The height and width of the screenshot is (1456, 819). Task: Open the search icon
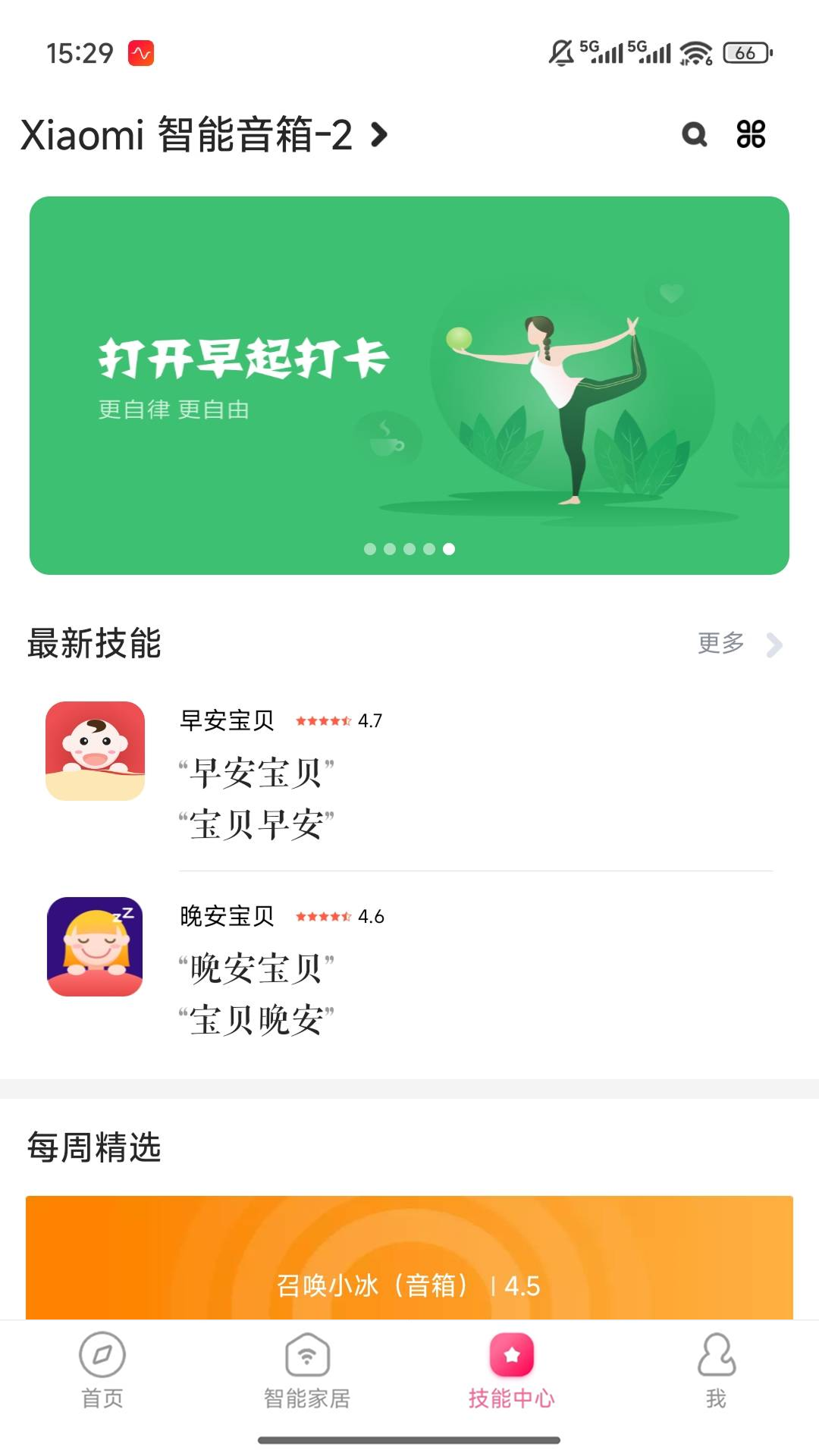tap(694, 135)
